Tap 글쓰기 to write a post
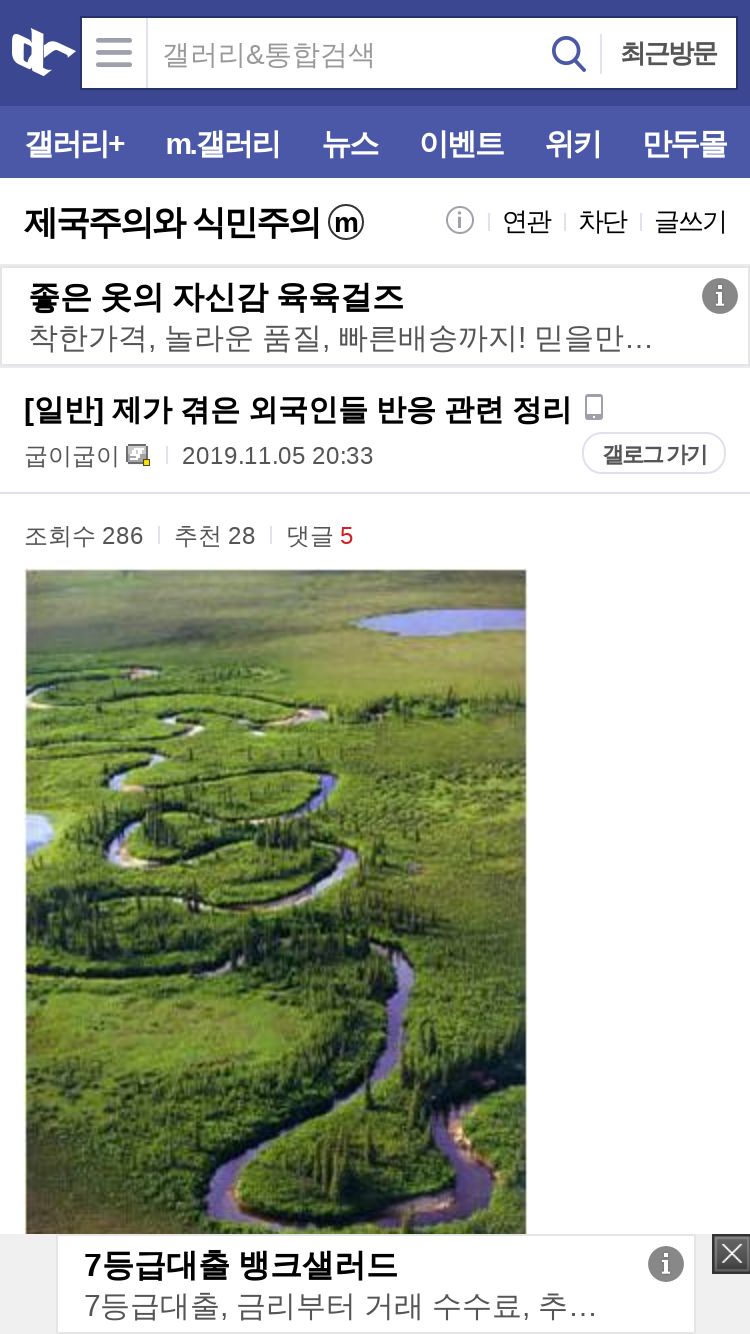Image resolution: width=750 pixels, height=1334 pixels. click(690, 221)
